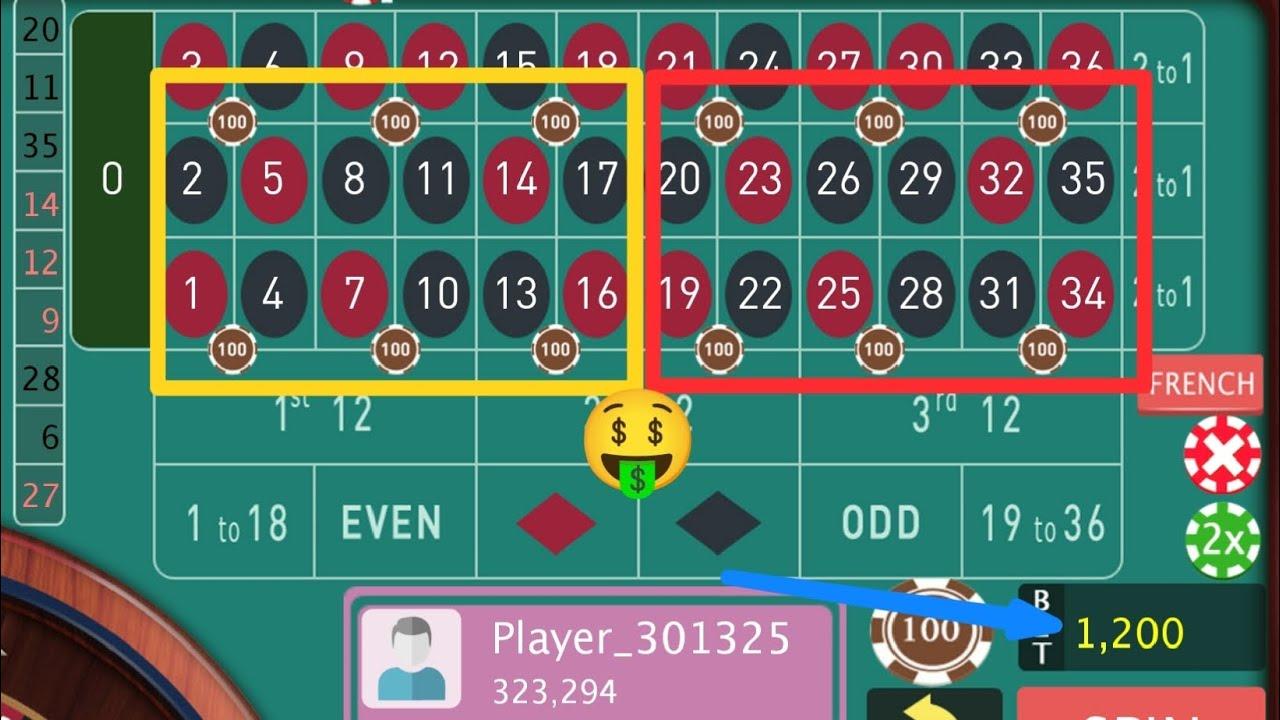Double the bets with 2x chip
This screenshot has height=720, width=1280.
[1222, 541]
